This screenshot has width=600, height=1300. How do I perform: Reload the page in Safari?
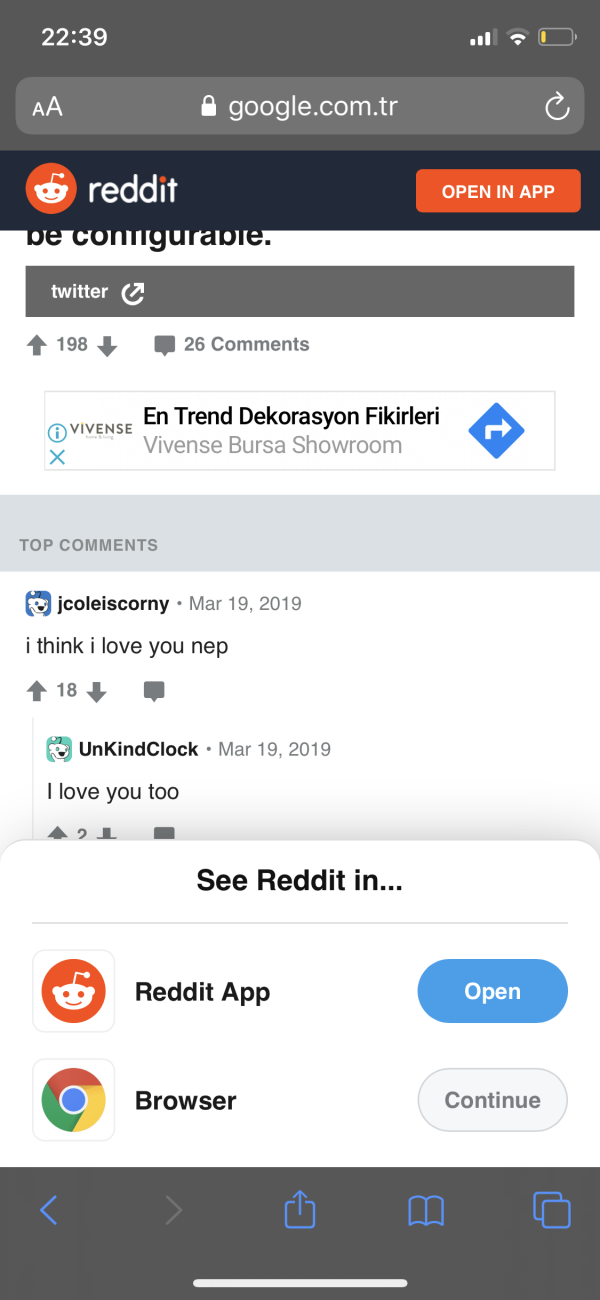(x=557, y=107)
